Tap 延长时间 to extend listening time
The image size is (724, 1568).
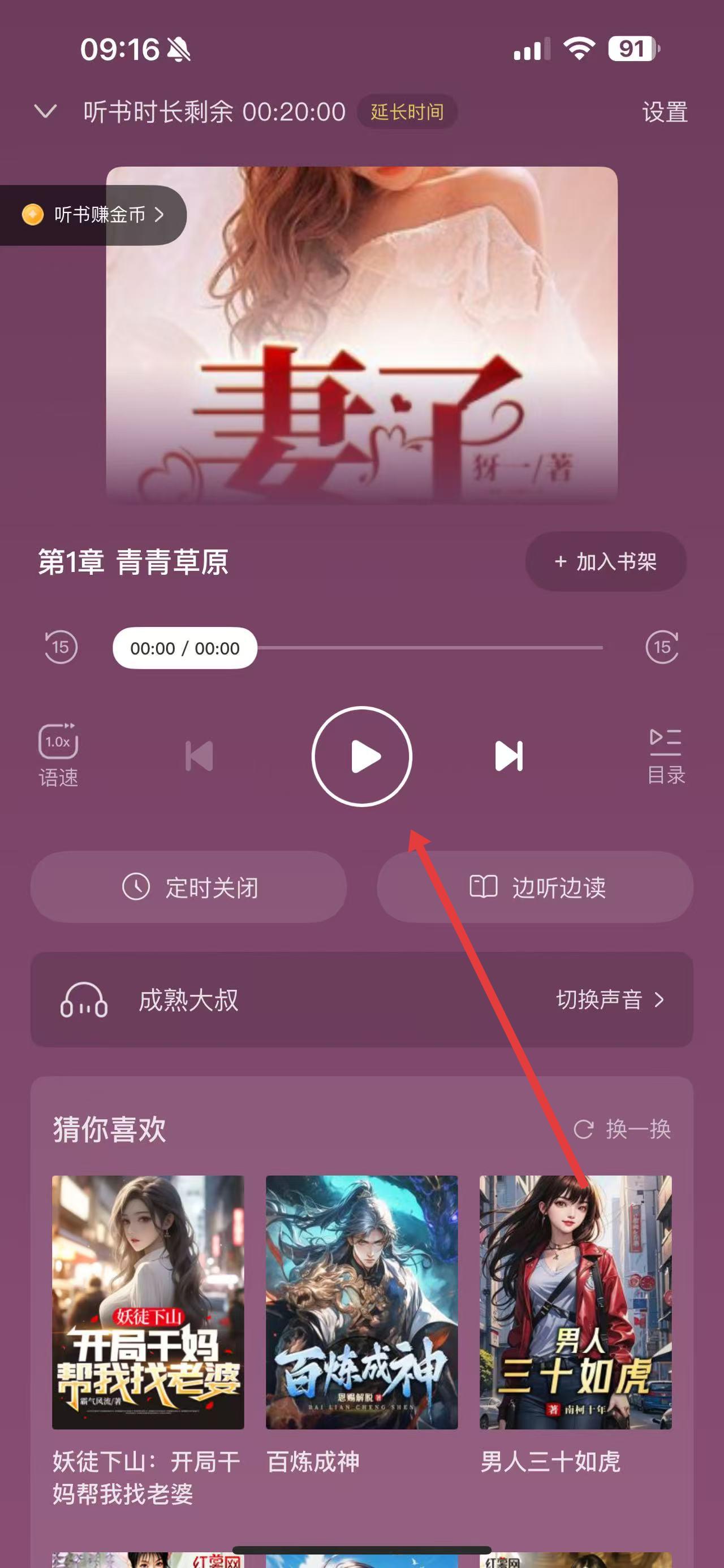point(407,112)
